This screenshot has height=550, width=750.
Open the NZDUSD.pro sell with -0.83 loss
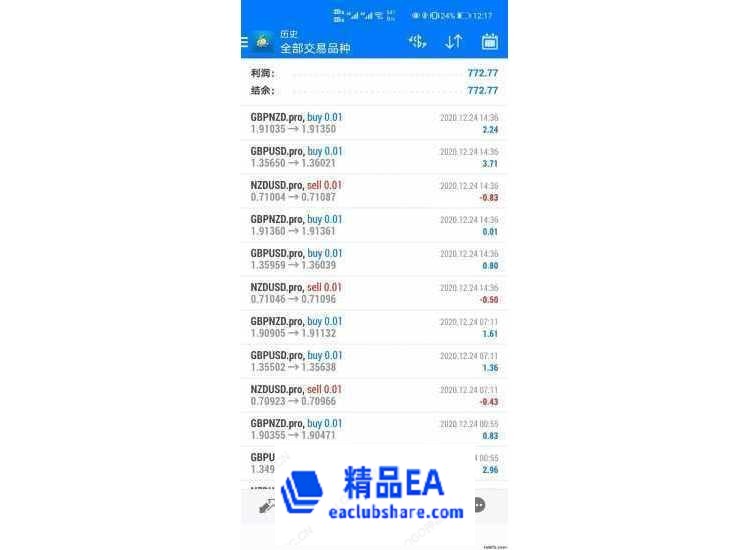click(x=374, y=191)
